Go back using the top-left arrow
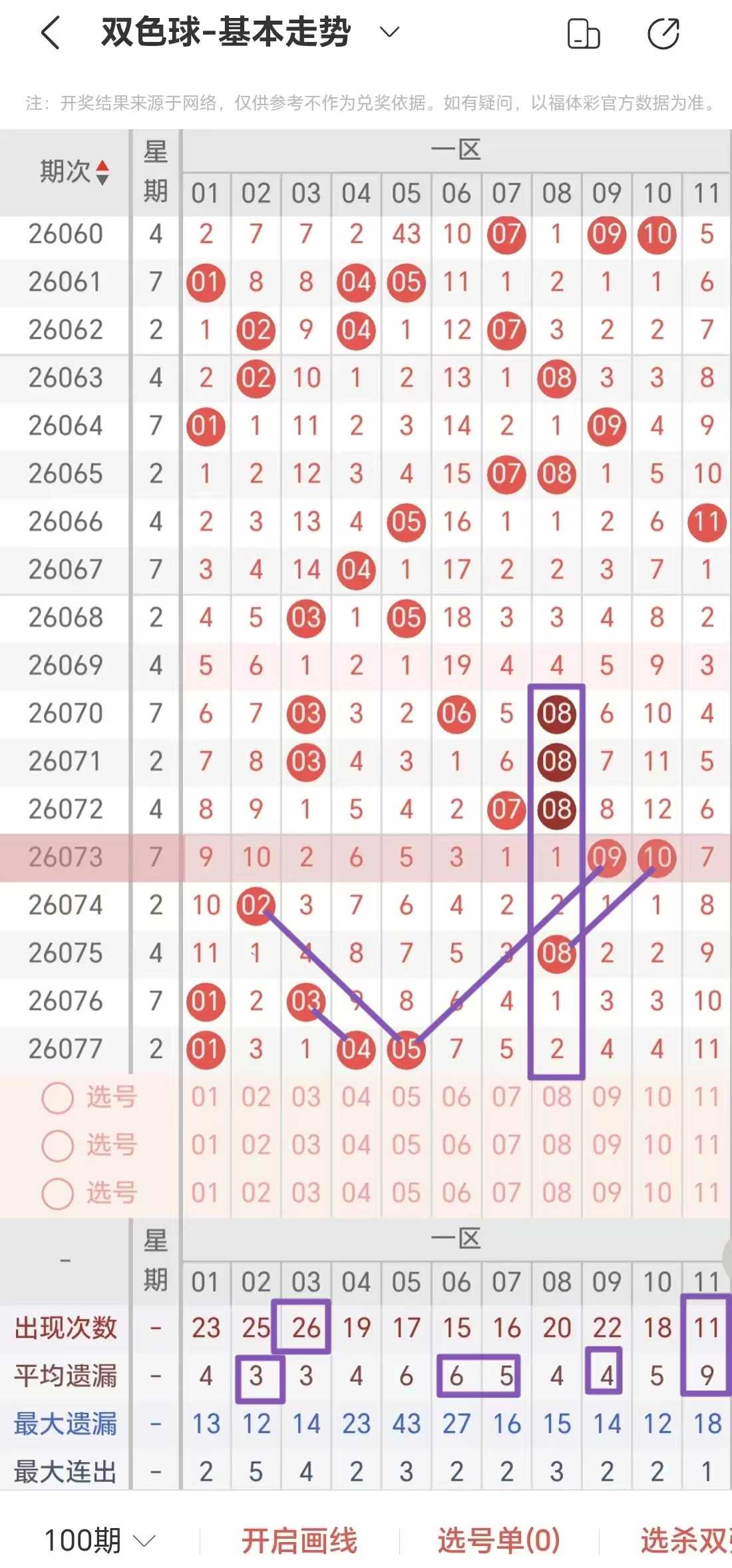 [x=51, y=33]
